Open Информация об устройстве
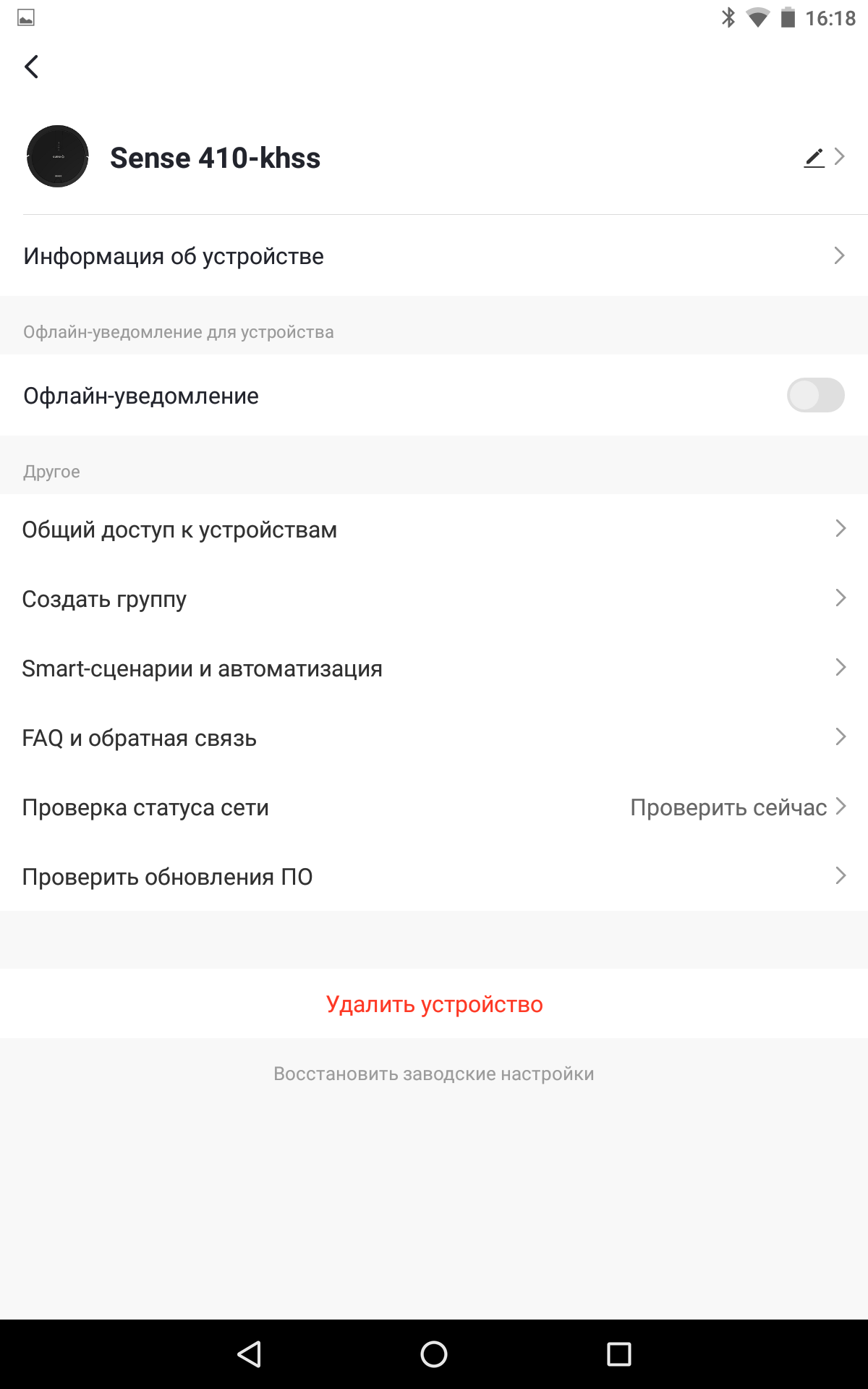This screenshot has height=1389, width=868. pyautogui.click(x=434, y=255)
